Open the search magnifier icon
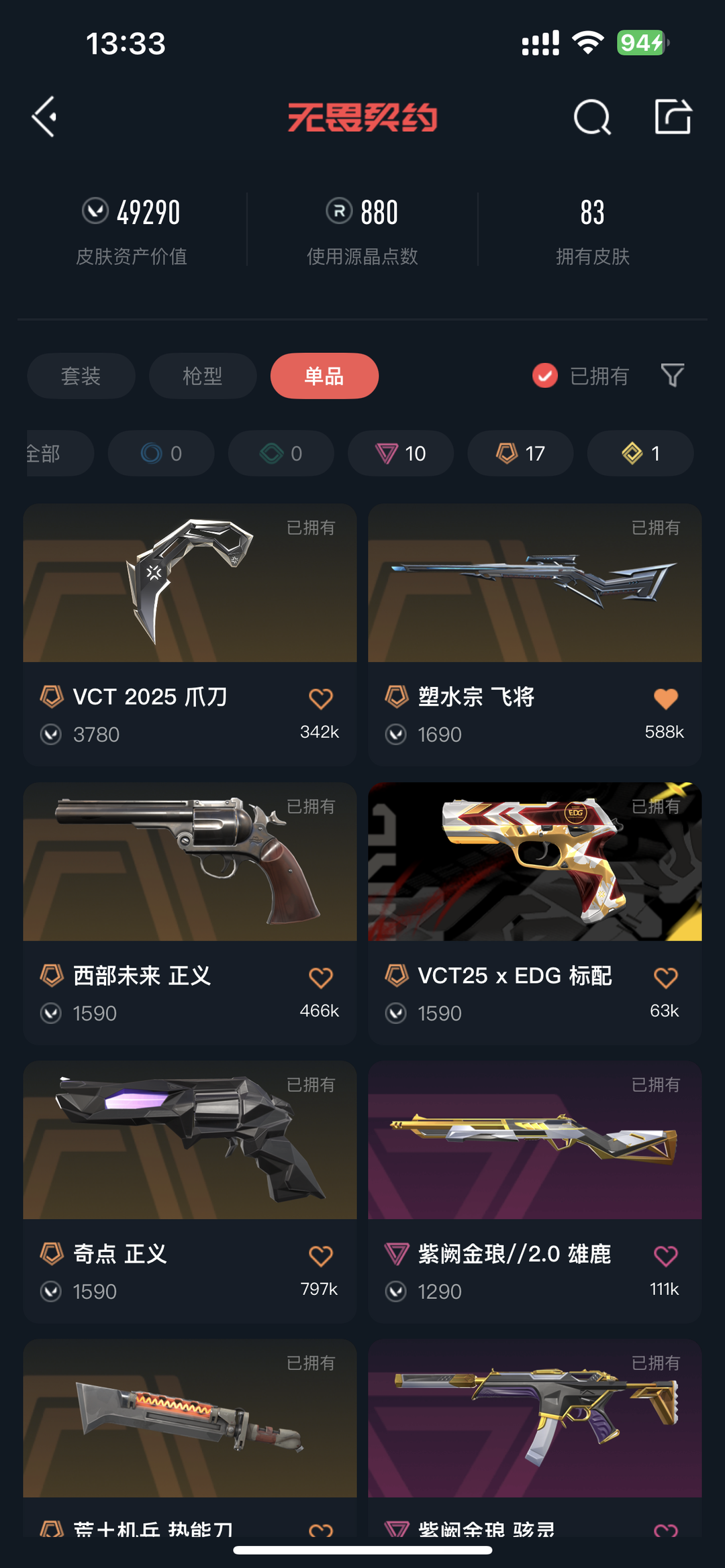 pos(592,117)
